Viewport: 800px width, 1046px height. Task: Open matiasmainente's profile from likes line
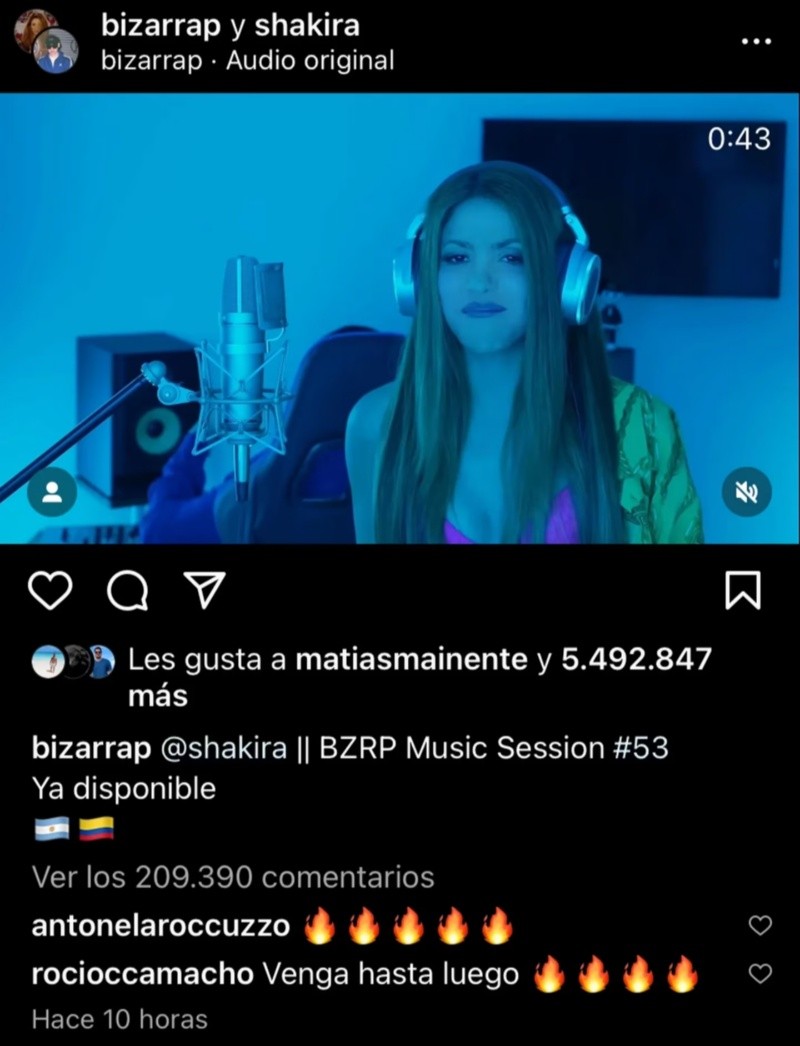(x=412, y=659)
